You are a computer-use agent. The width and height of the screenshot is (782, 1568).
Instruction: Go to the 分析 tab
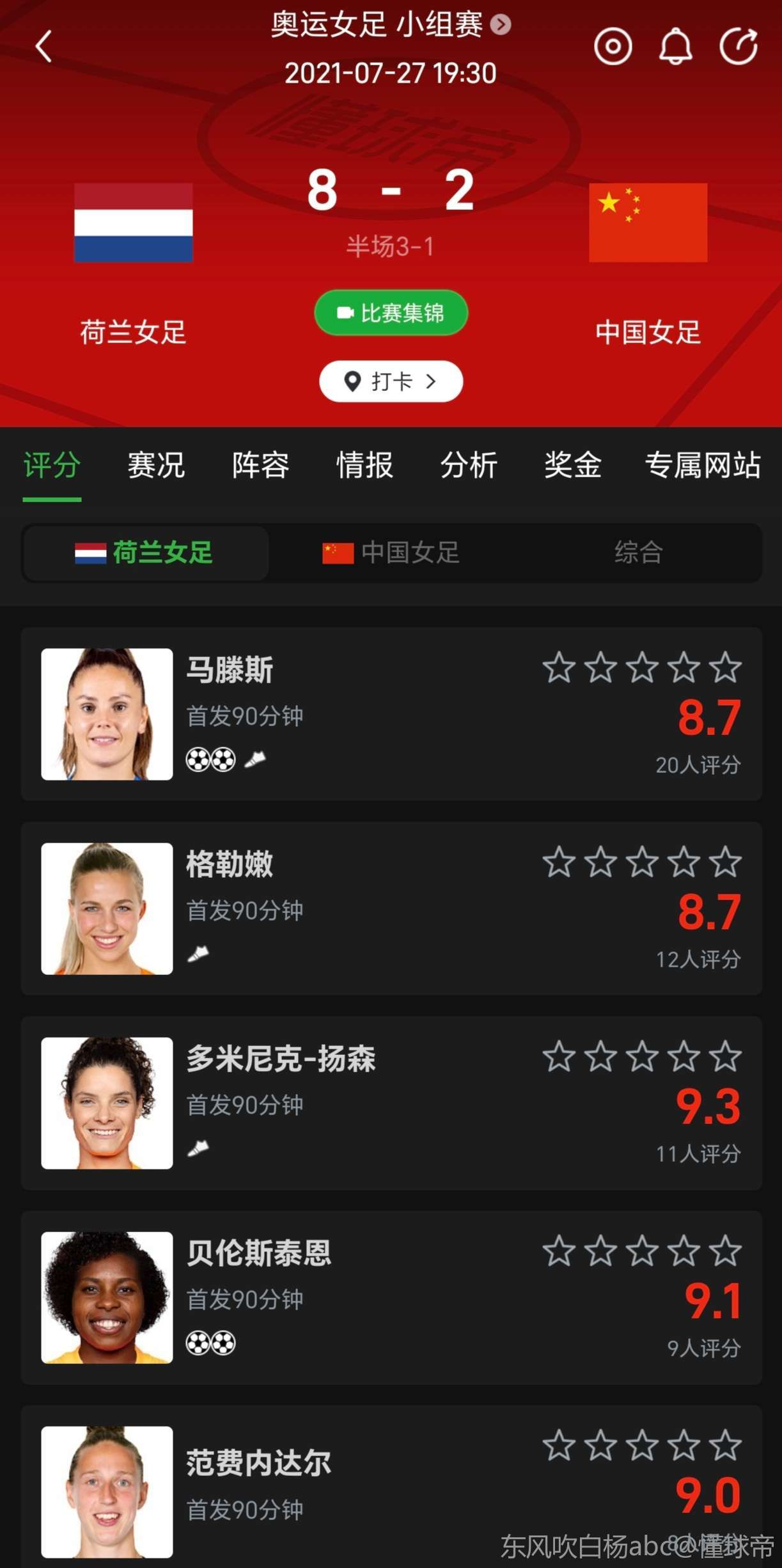469,465
